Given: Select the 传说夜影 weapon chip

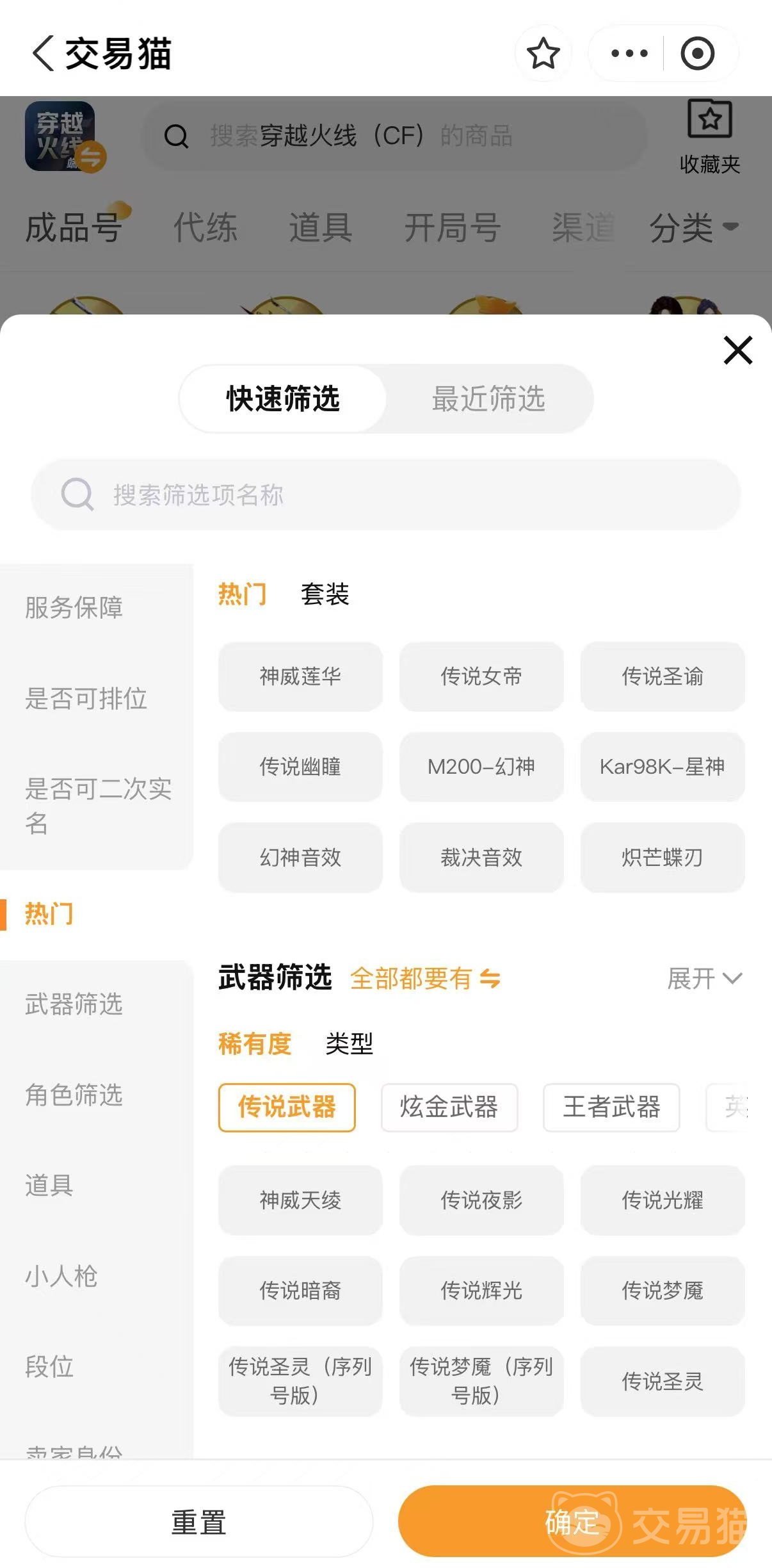Looking at the screenshot, I should (x=481, y=1200).
